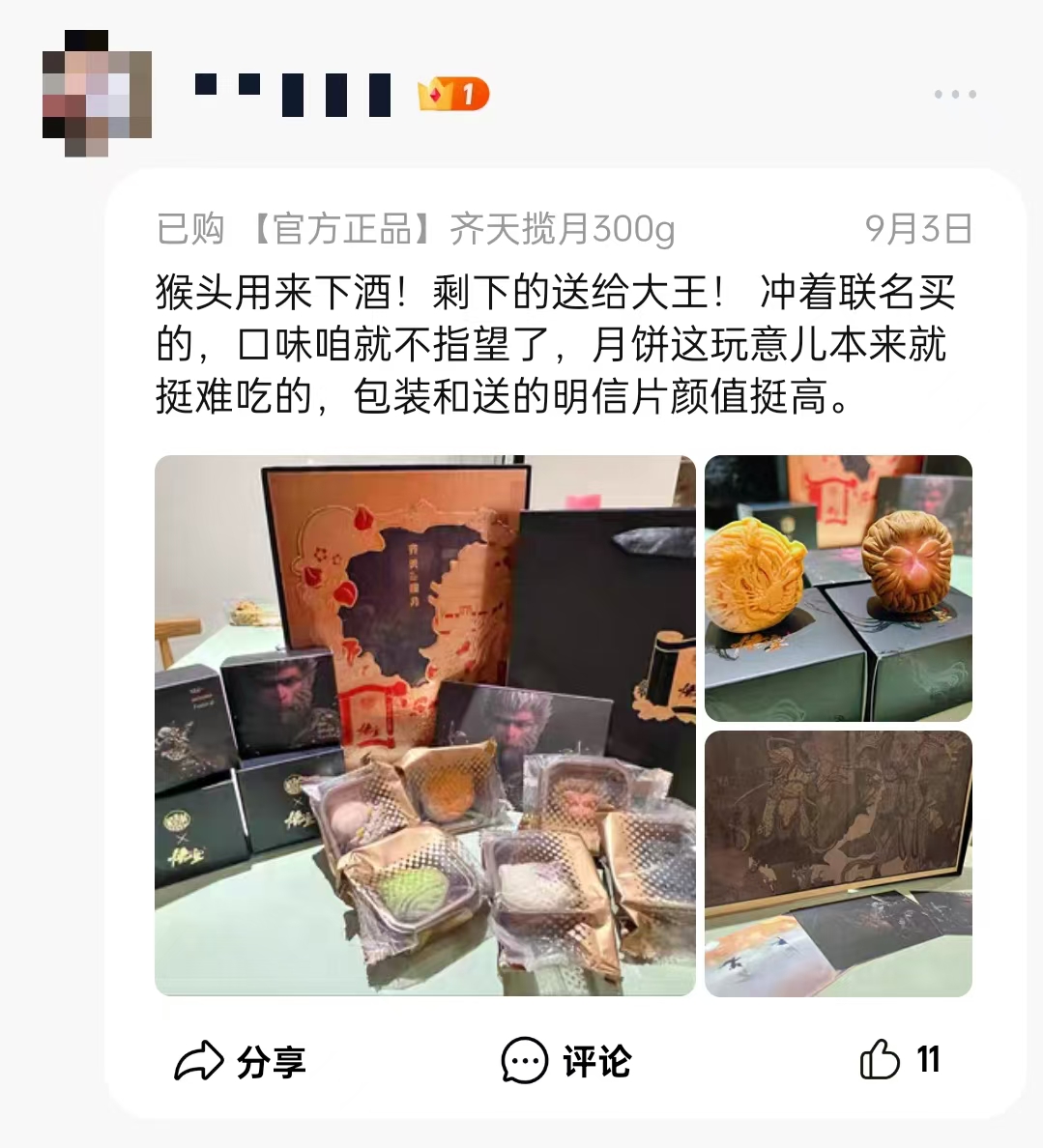
Task: Like this review with thumbs-up
Action: [x=899, y=1060]
